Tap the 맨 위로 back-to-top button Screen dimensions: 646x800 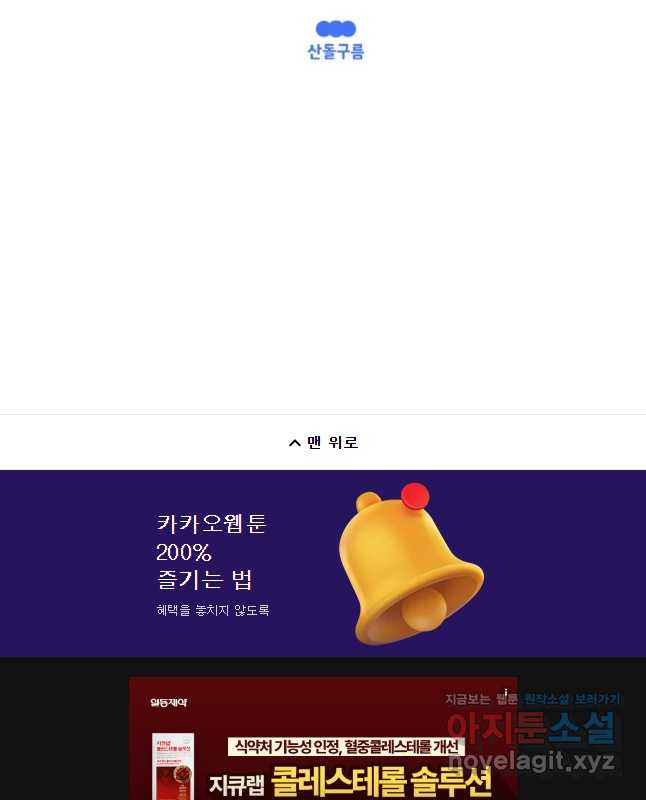(323, 442)
